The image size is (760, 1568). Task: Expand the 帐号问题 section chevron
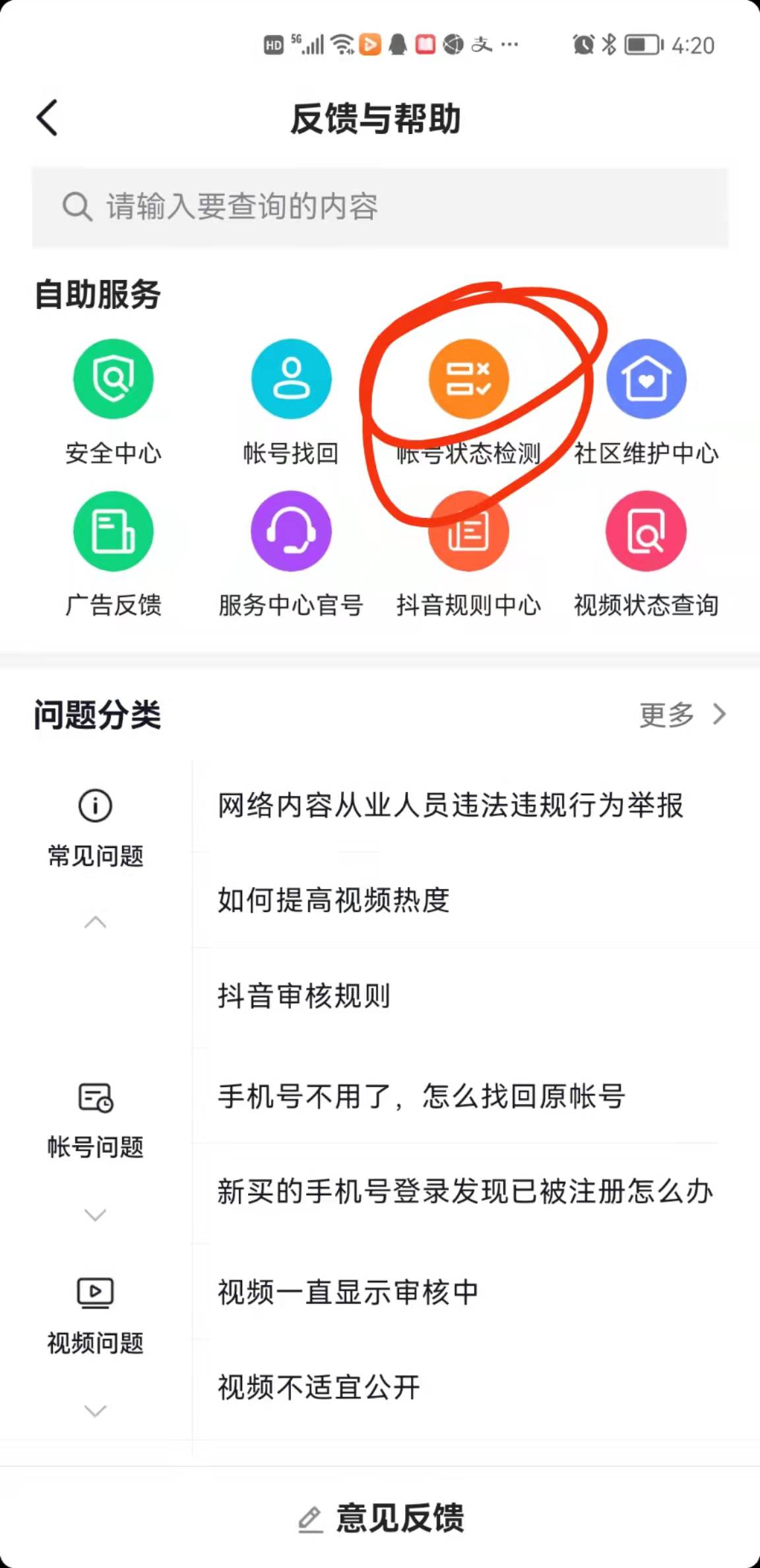96,1214
